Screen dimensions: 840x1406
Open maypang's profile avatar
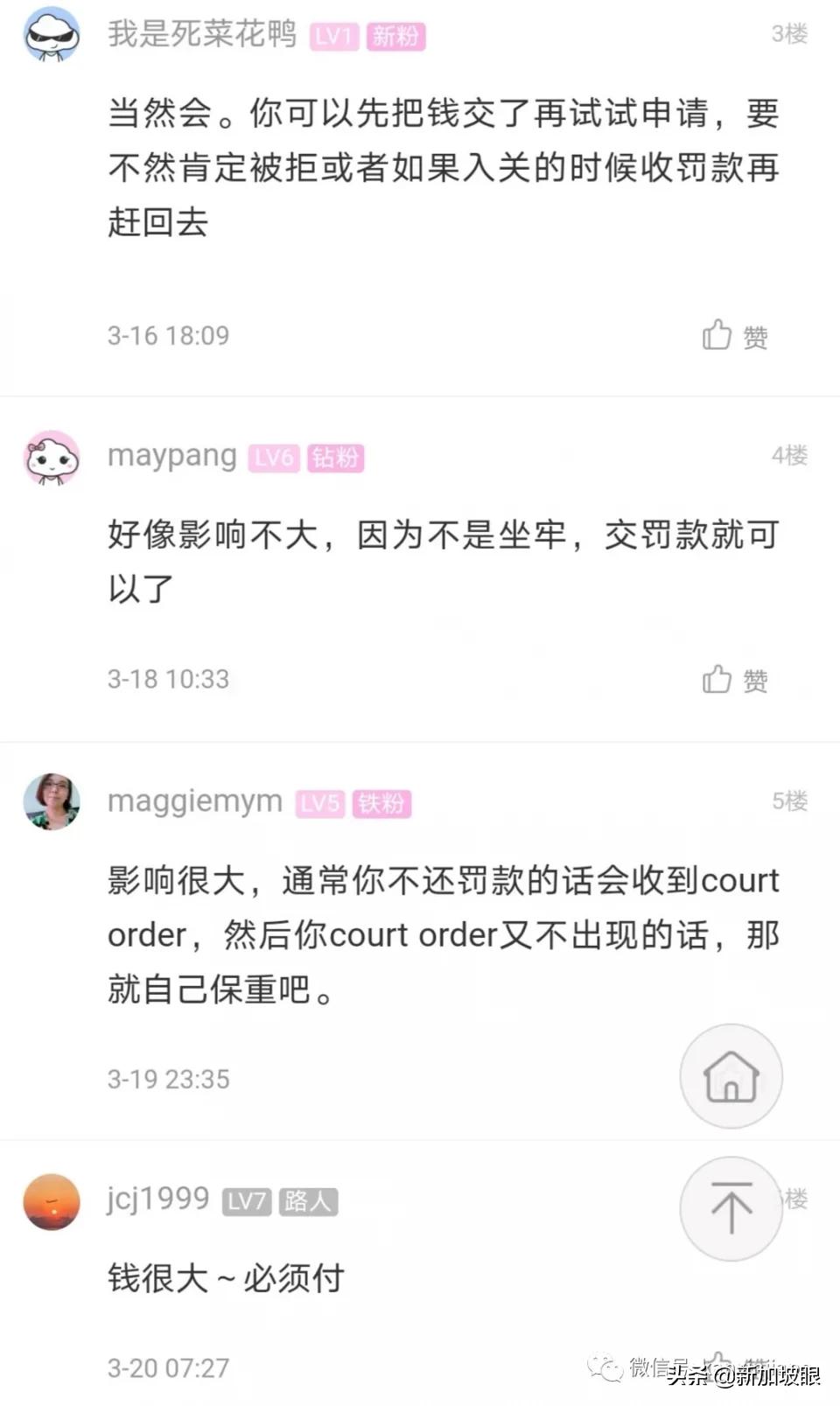tap(52, 457)
